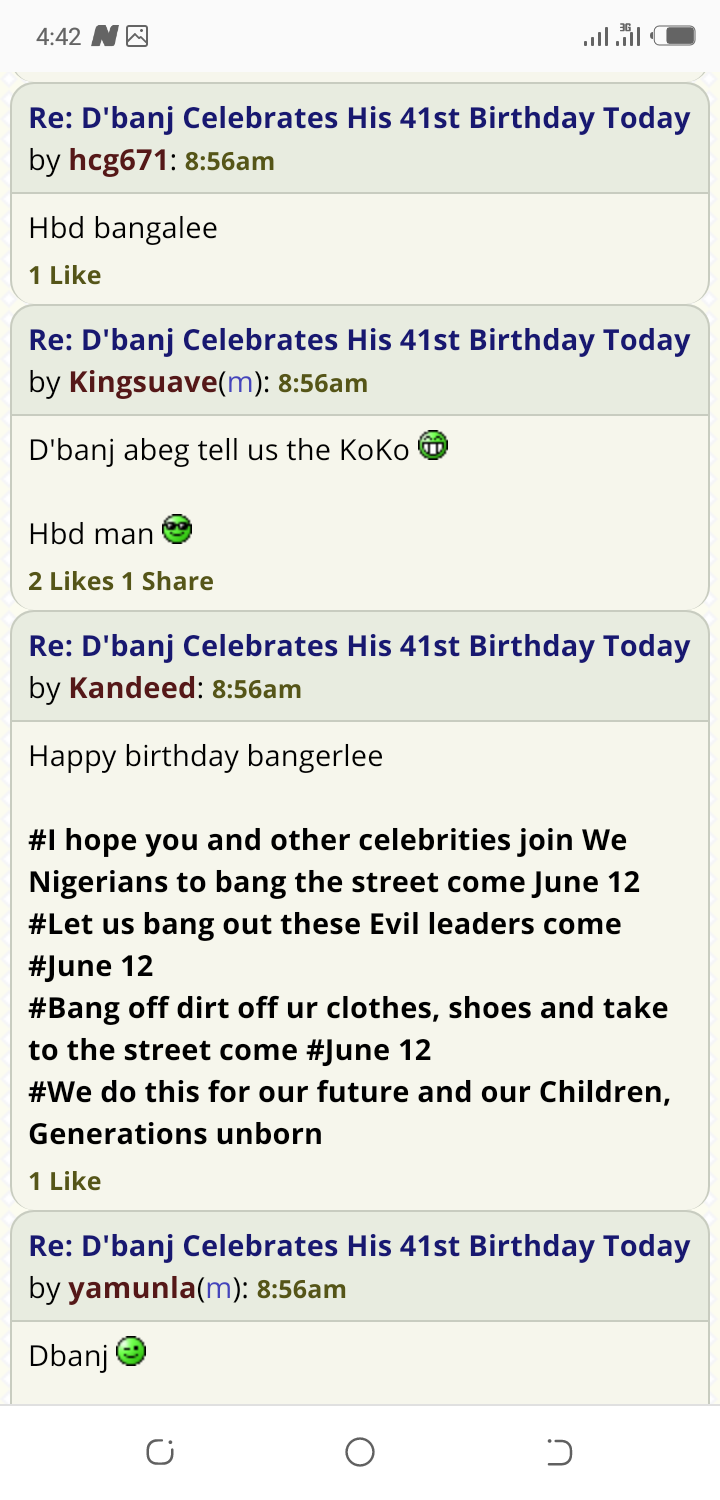Viewport: 720px width, 1500px height.
Task: Open hcg671's user profile
Action: tap(118, 160)
